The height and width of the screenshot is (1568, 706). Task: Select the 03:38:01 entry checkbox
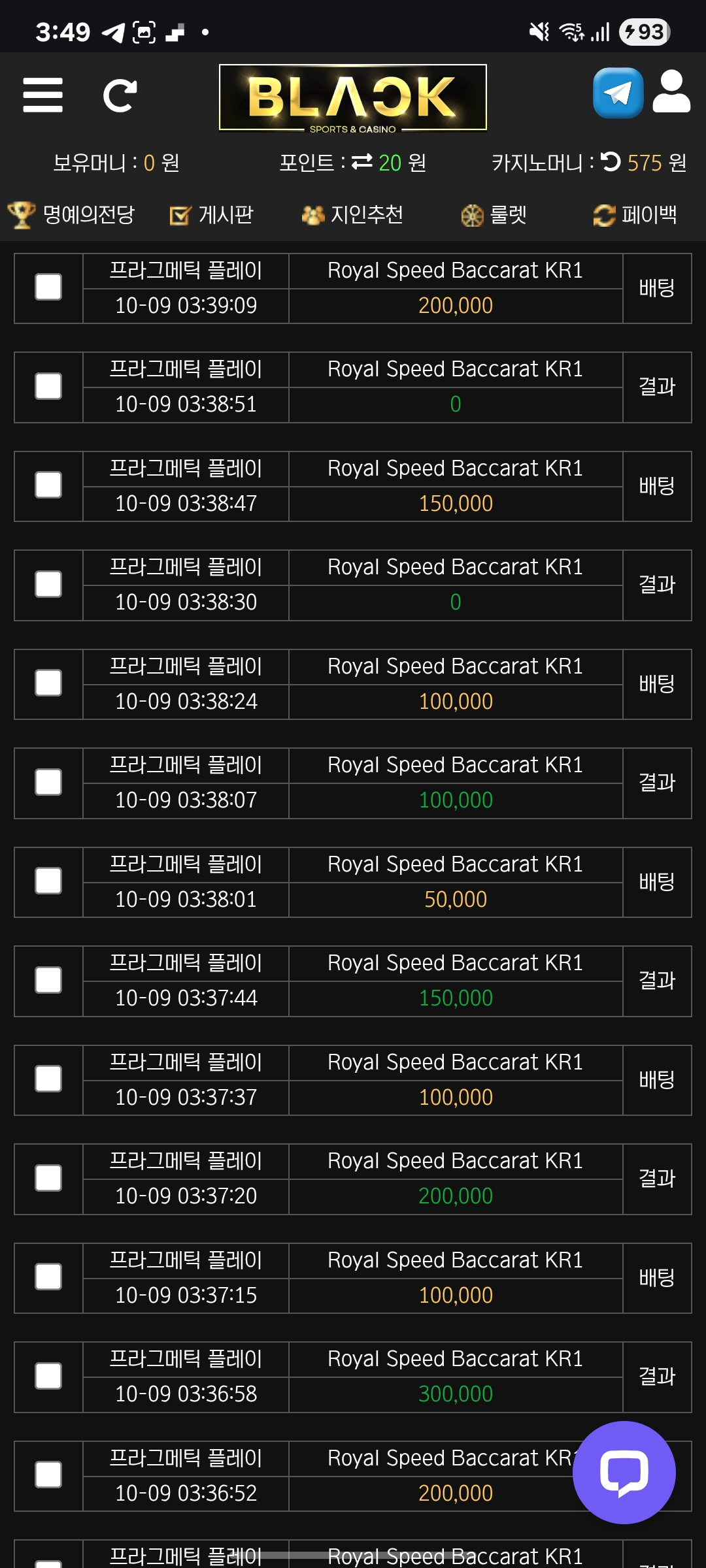click(48, 881)
